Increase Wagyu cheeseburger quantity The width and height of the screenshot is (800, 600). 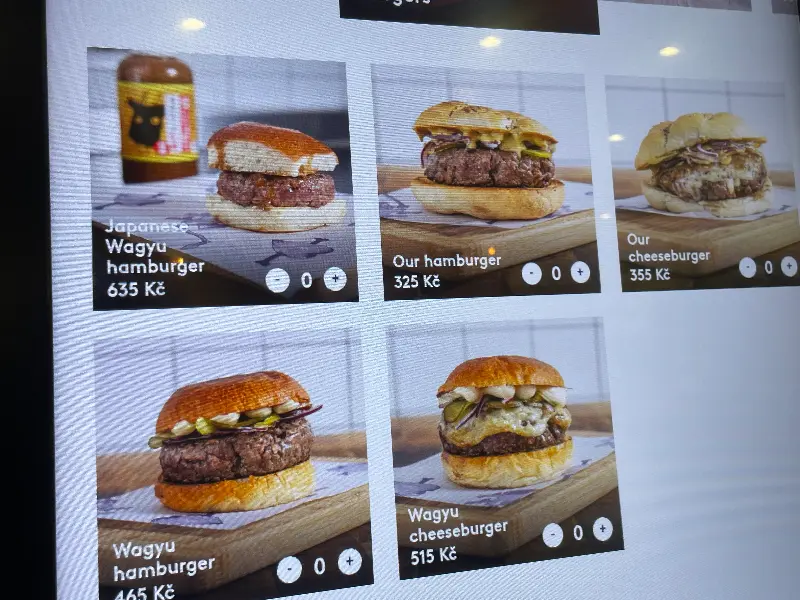(602, 529)
